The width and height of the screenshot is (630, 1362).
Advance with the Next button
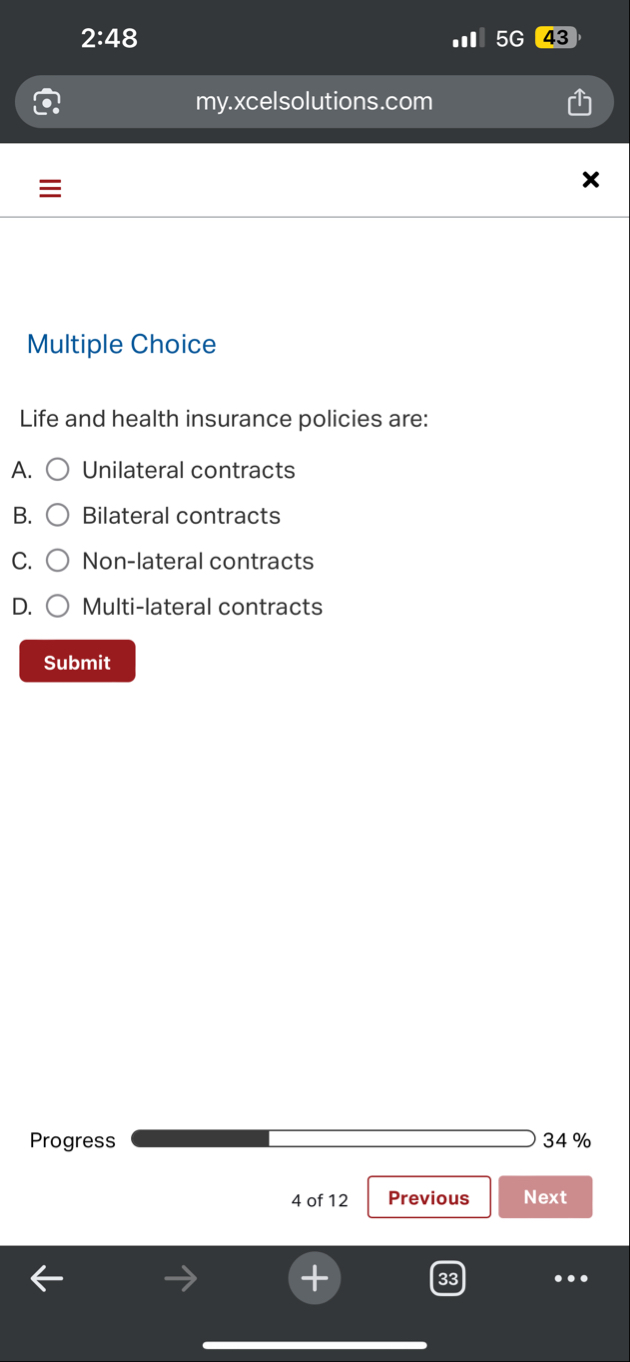[545, 1197]
